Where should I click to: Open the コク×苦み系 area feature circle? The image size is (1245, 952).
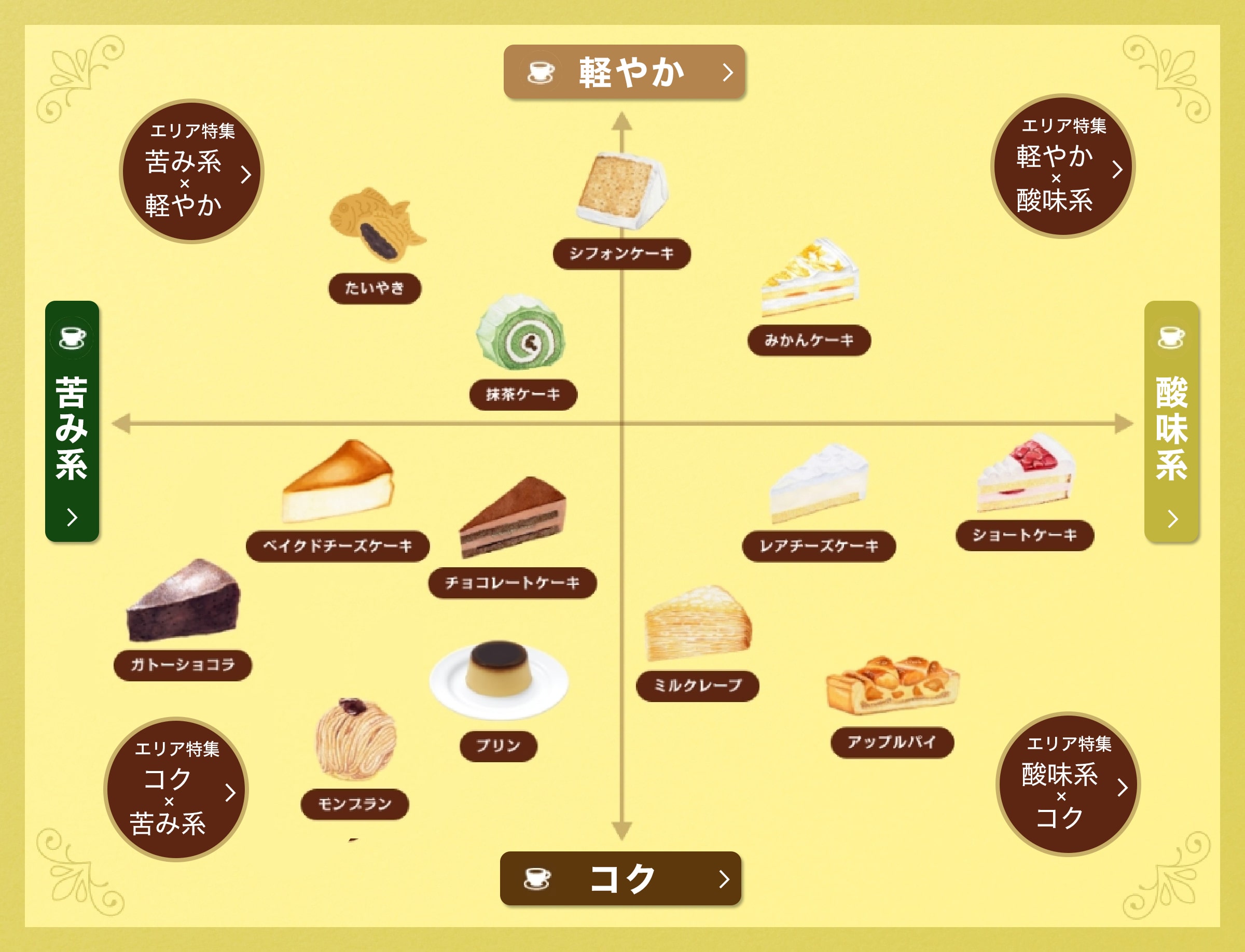pos(176,789)
